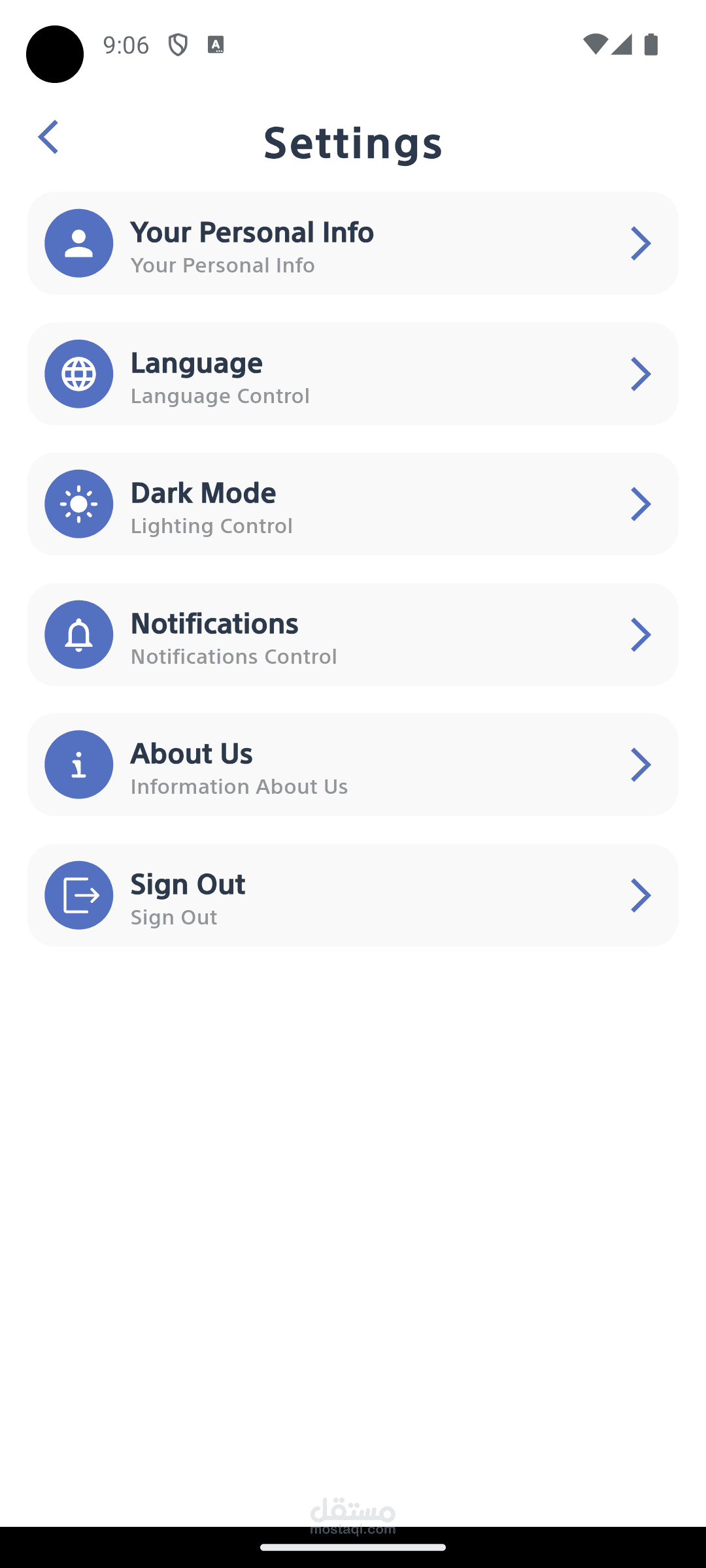This screenshot has height=1568, width=706.
Task: Open Notifications control settings
Action: pyautogui.click(x=353, y=634)
